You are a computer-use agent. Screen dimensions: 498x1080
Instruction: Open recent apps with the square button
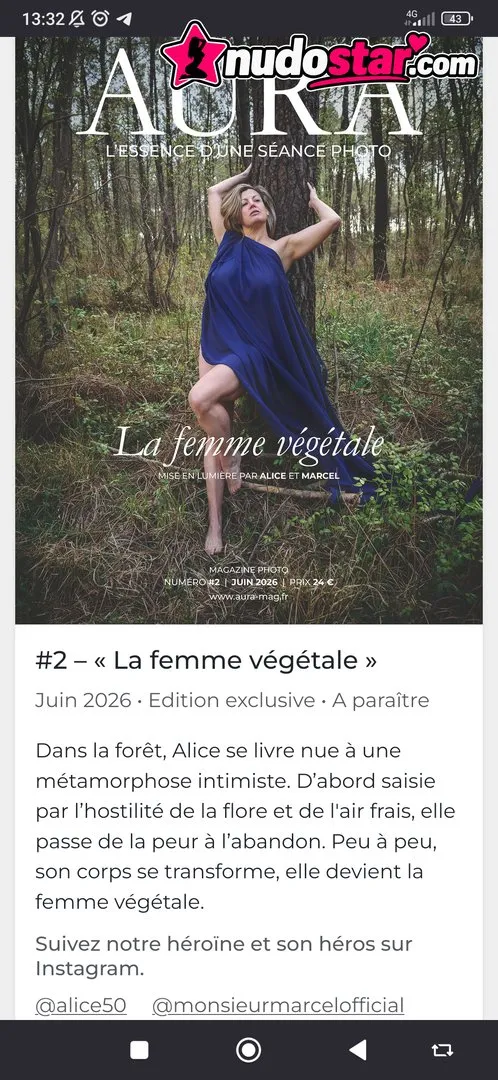139,1050
